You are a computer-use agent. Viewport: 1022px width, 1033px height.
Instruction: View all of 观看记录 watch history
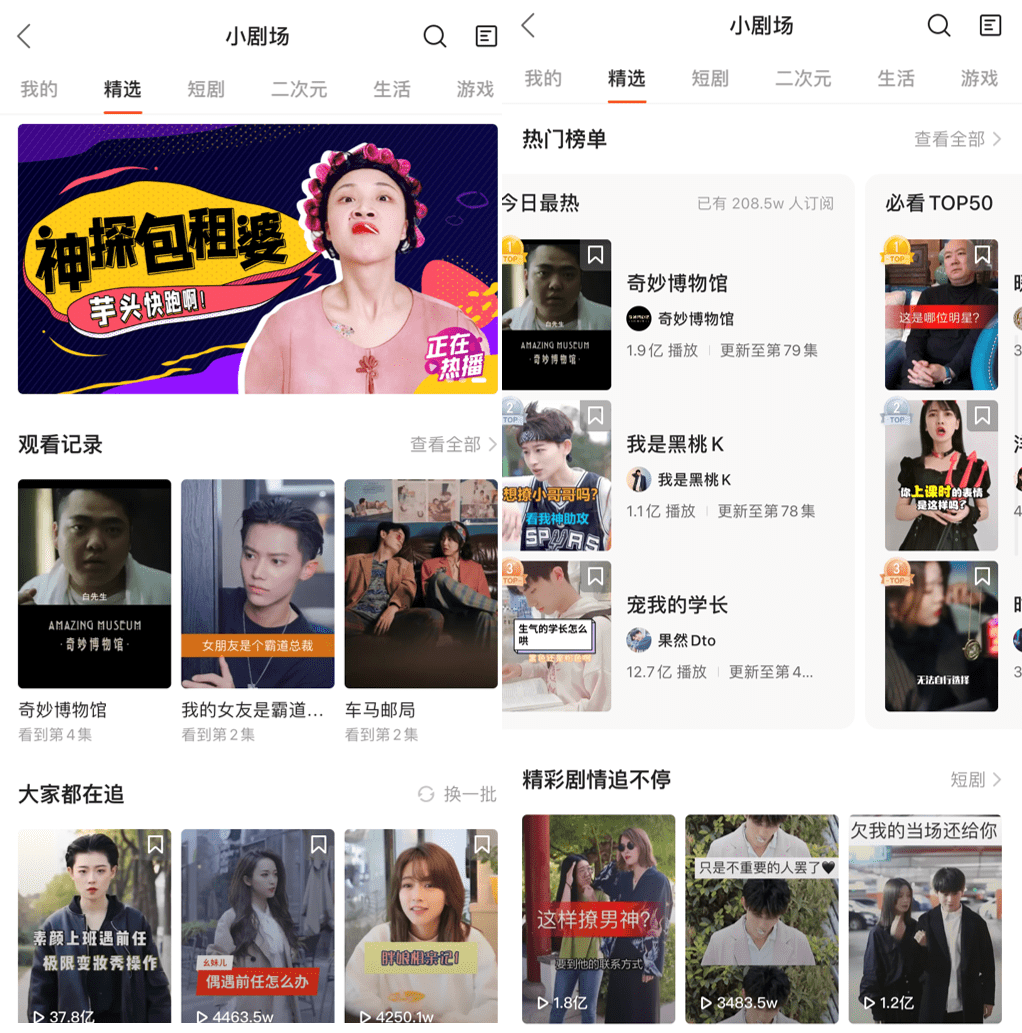tap(452, 444)
